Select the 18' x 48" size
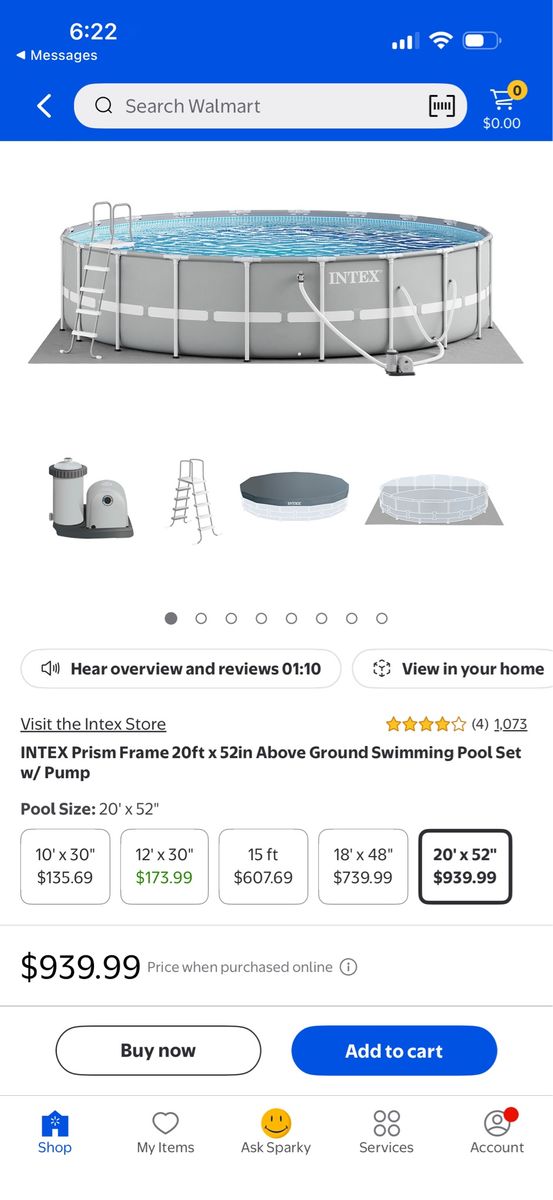This screenshot has width=553, height=1200. click(363, 866)
